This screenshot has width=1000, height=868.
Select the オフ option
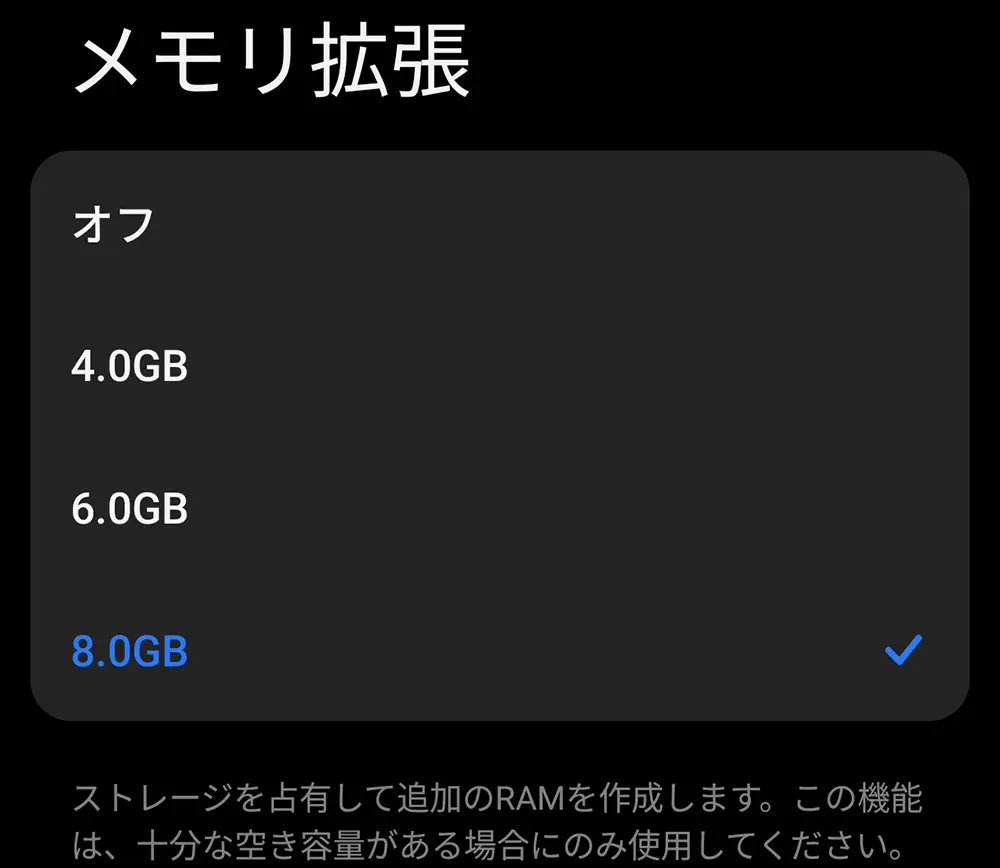(x=113, y=225)
